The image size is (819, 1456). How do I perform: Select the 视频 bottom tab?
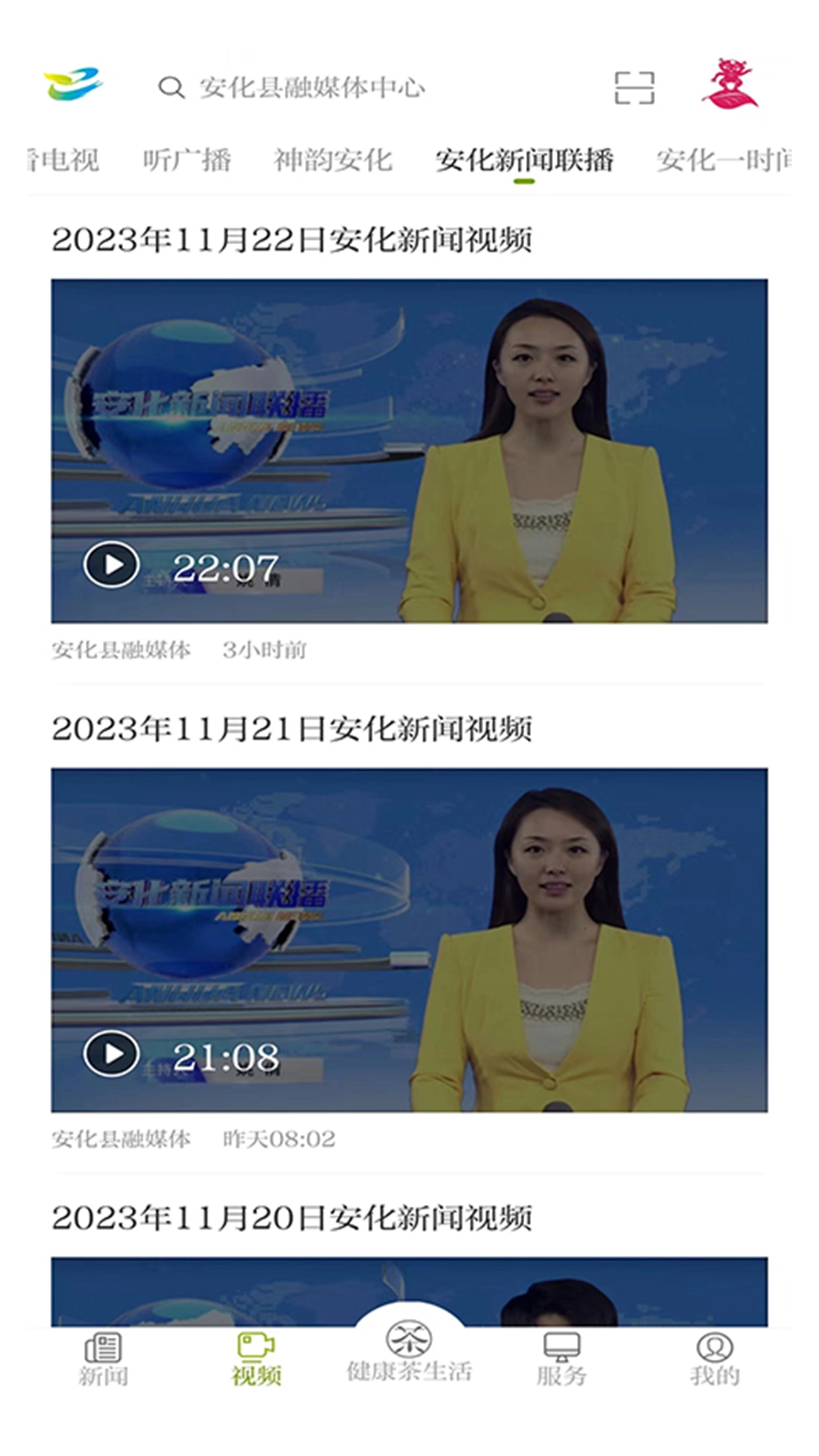click(256, 1359)
